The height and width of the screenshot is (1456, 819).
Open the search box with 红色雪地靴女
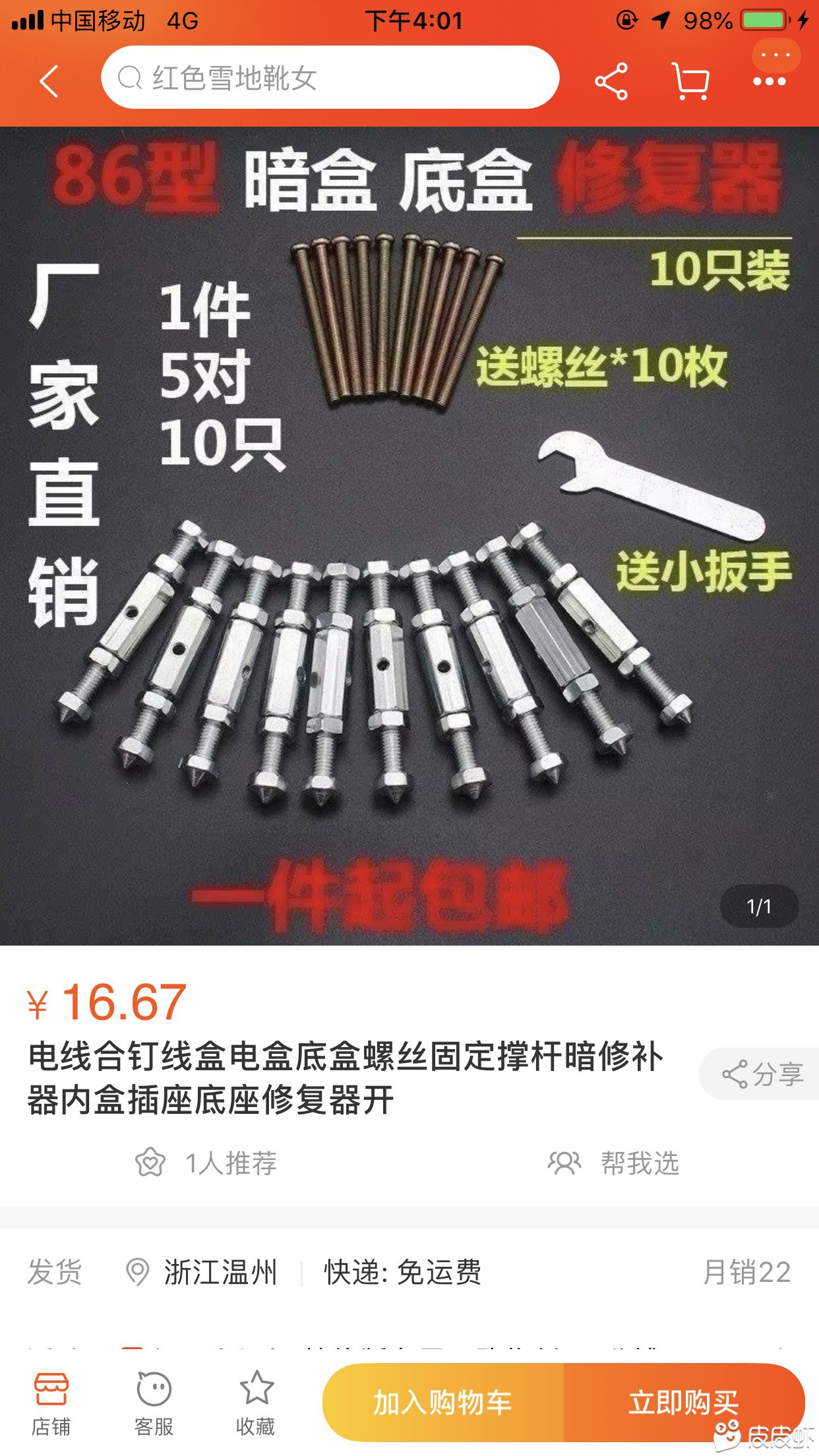(x=330, y=78)
